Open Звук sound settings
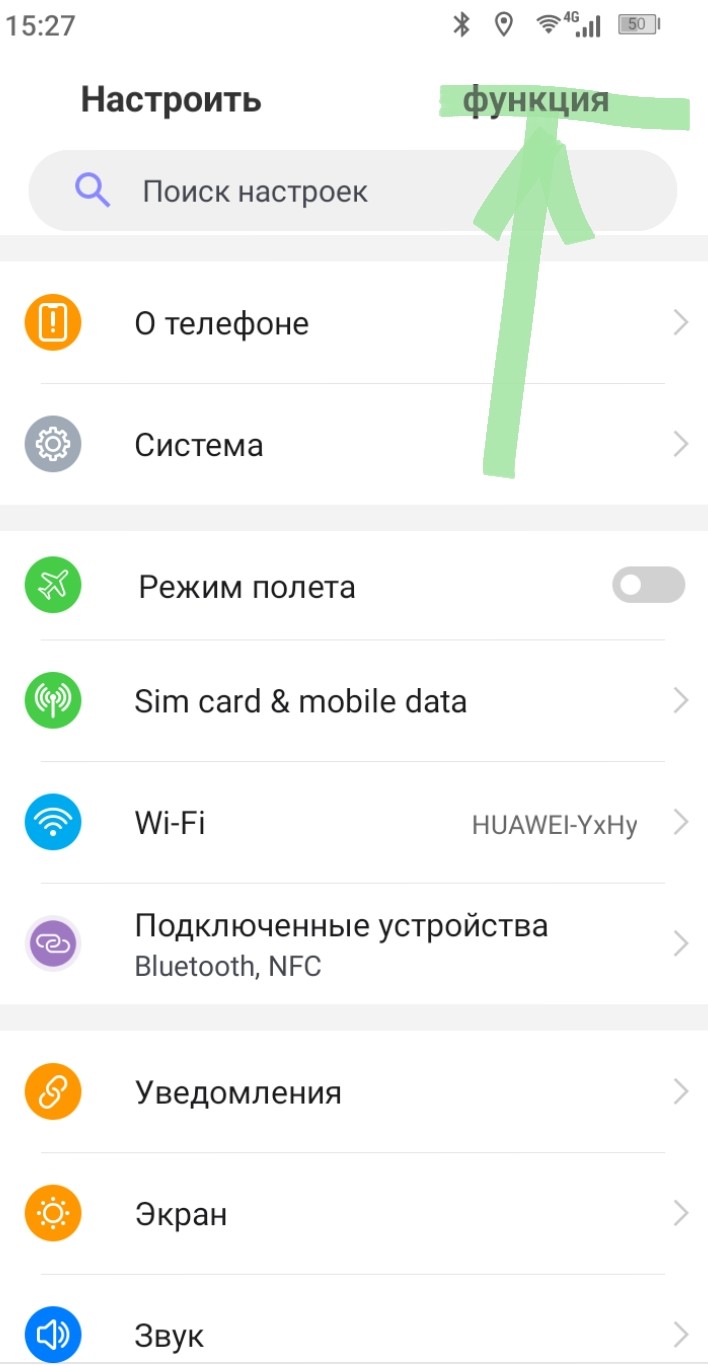 click(x=354, y=1335)
